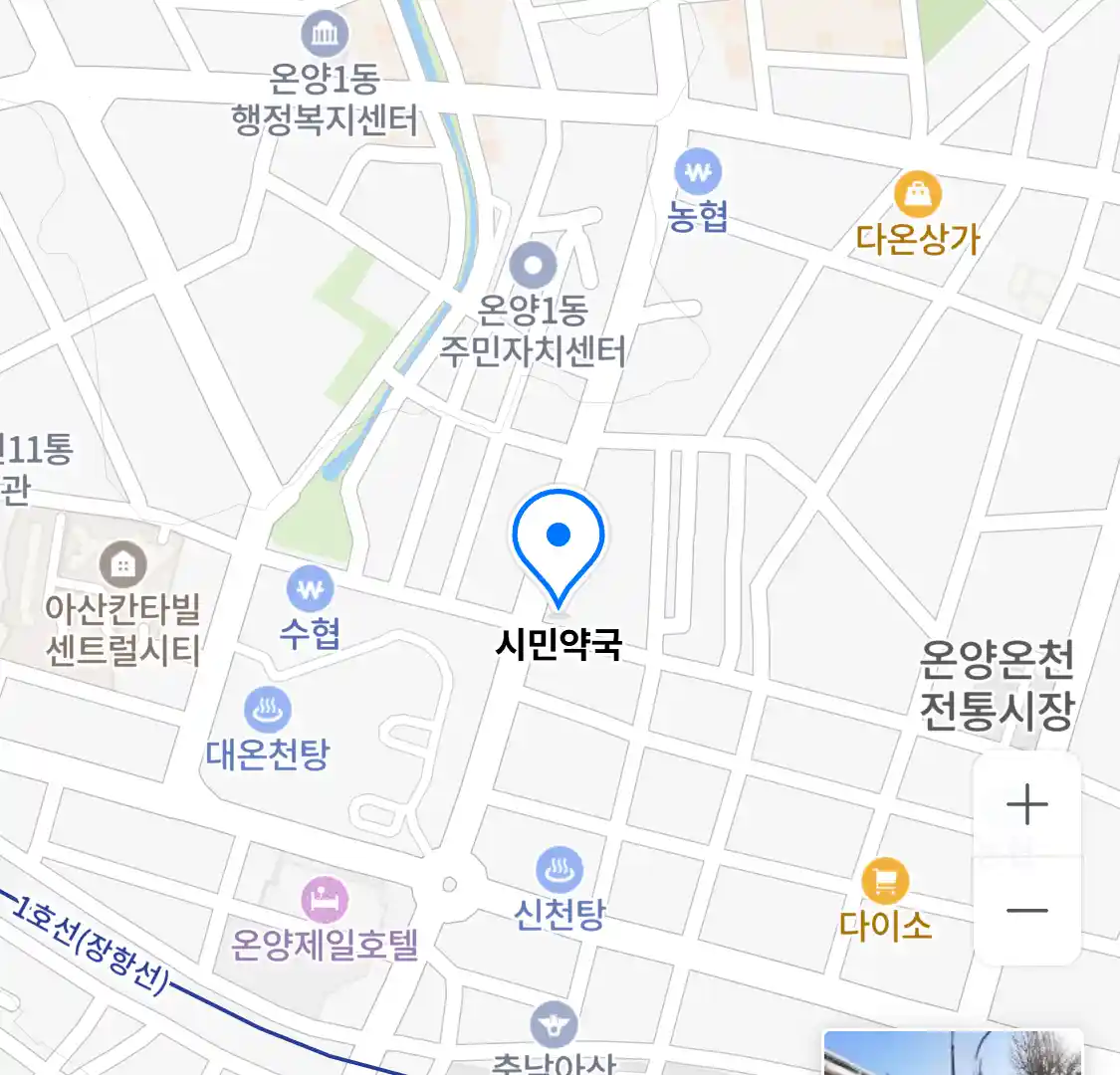Select the 농협 bank marker

[698, 172]
